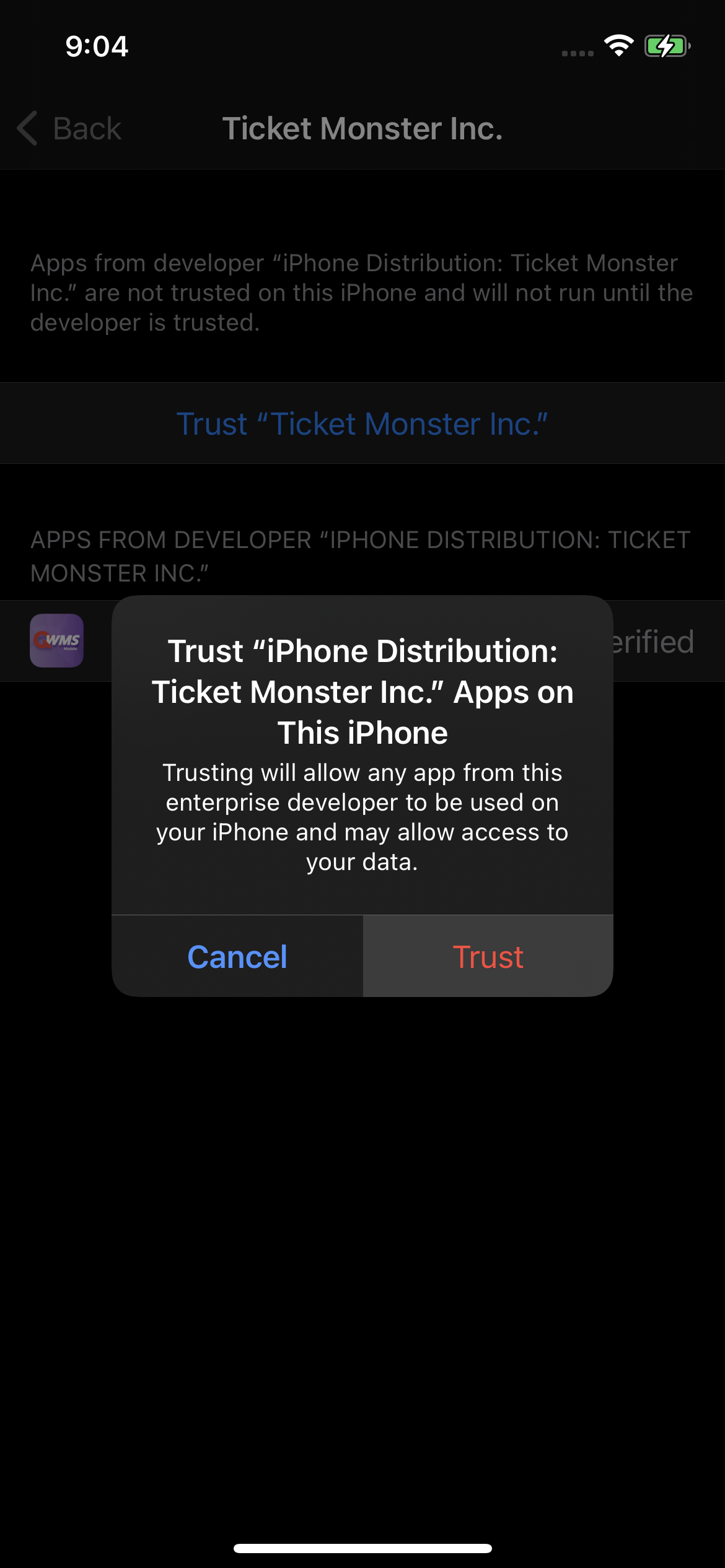Cancel the trust dialog
This screenshot has height=1568, width=725.
click(x=237, y=957)
